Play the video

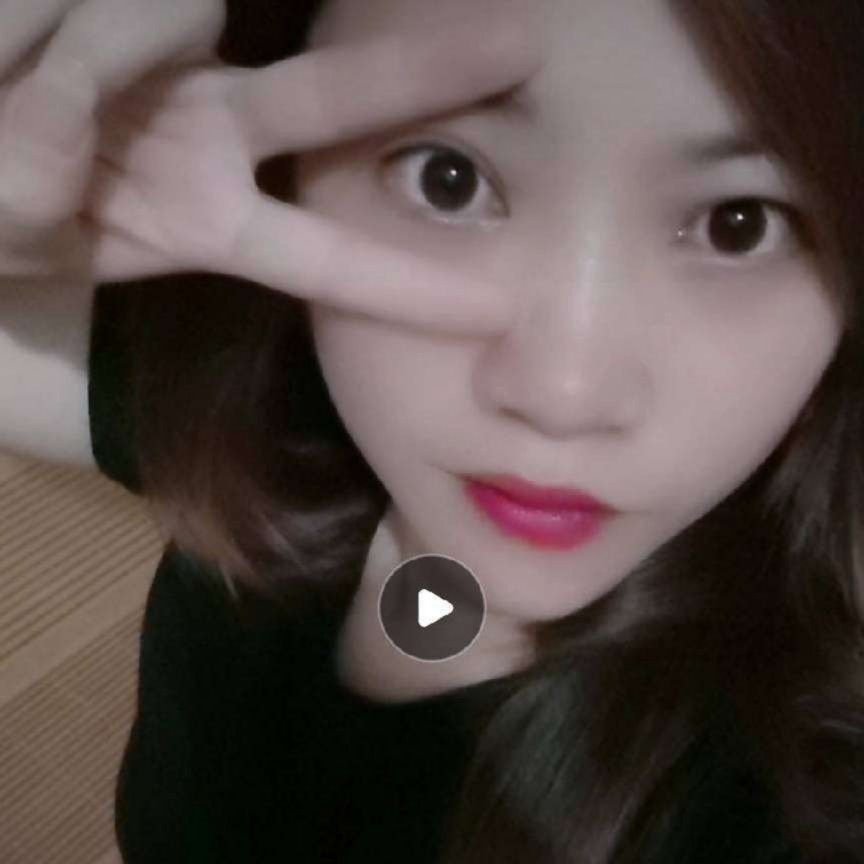point(432,608)
